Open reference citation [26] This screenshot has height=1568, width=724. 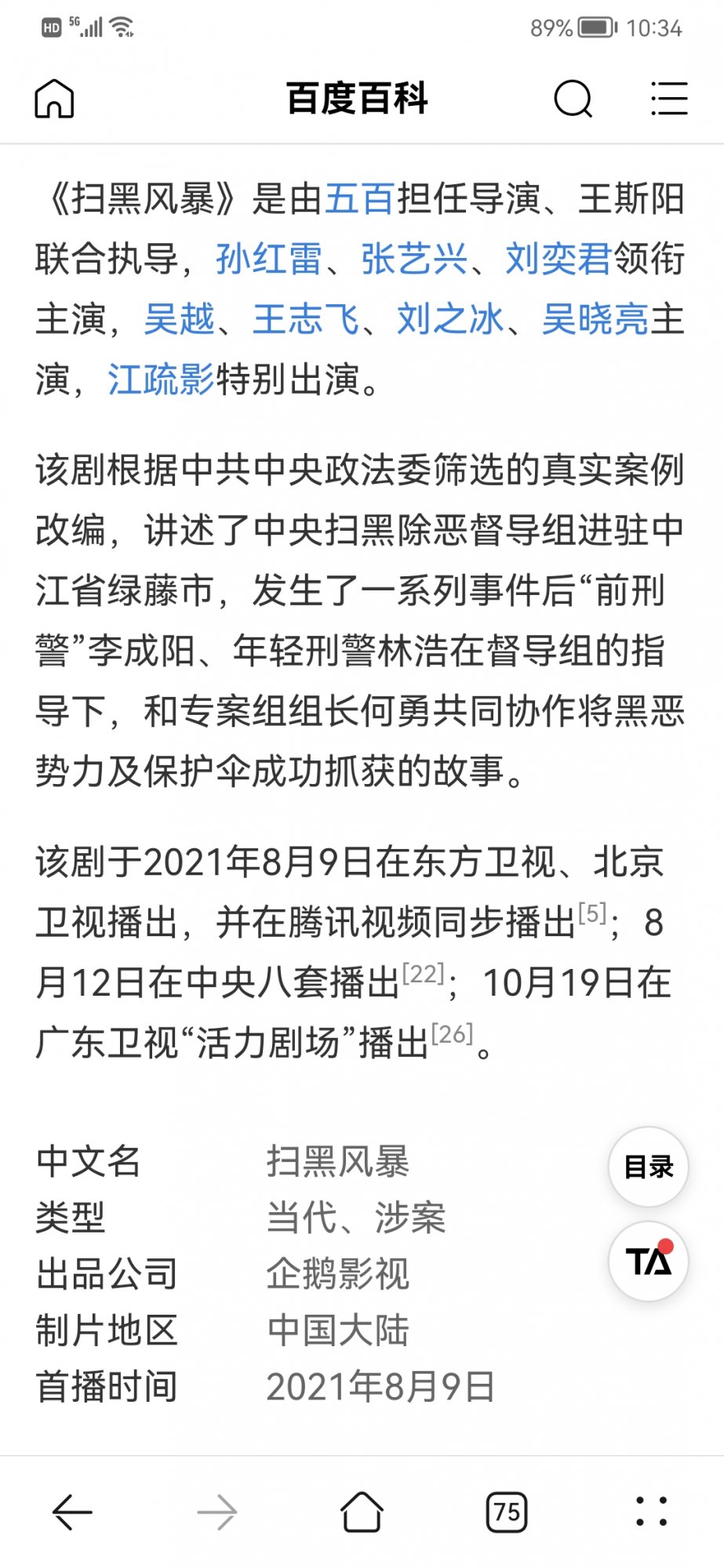pyautogui.click(x=452, y=1034)
